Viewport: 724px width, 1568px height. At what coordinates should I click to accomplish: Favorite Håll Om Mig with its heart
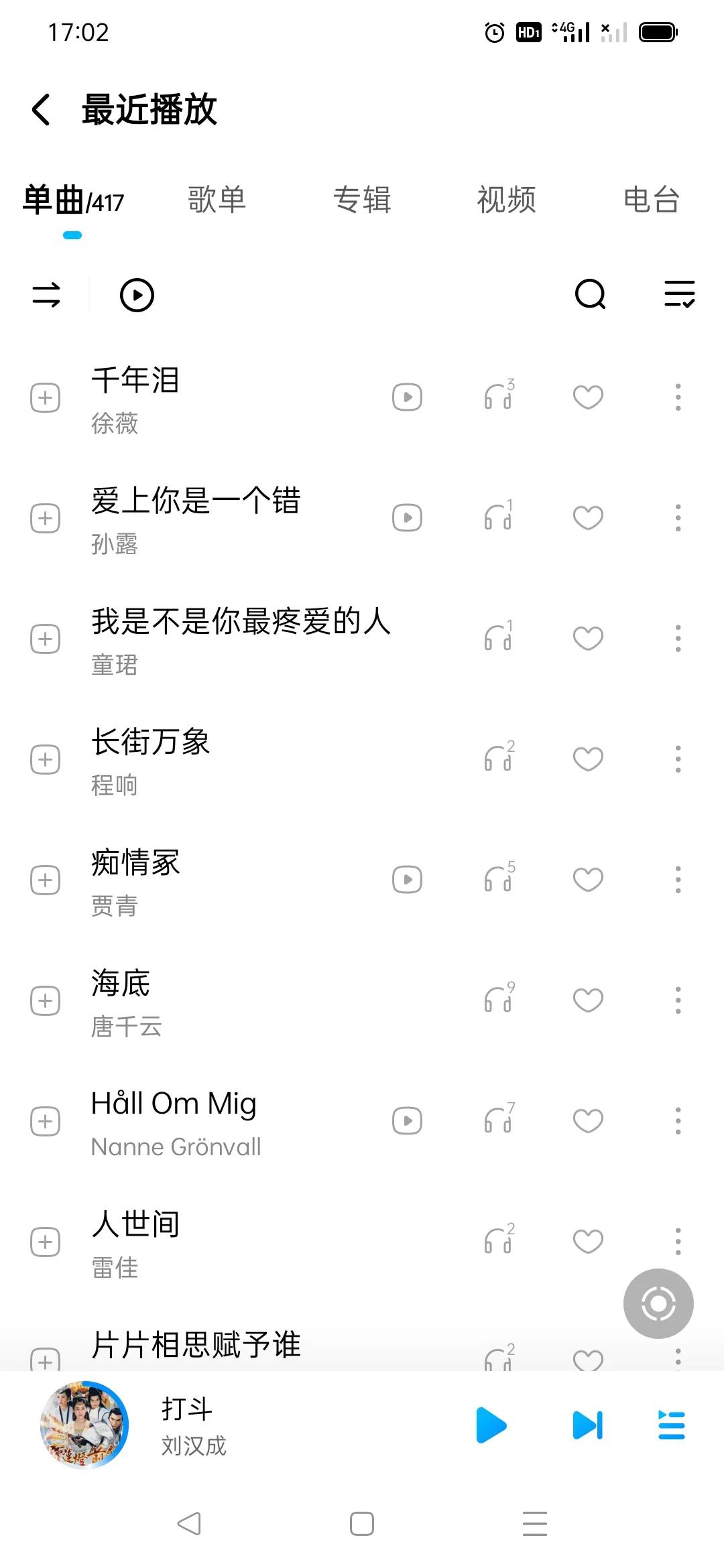587,1120
